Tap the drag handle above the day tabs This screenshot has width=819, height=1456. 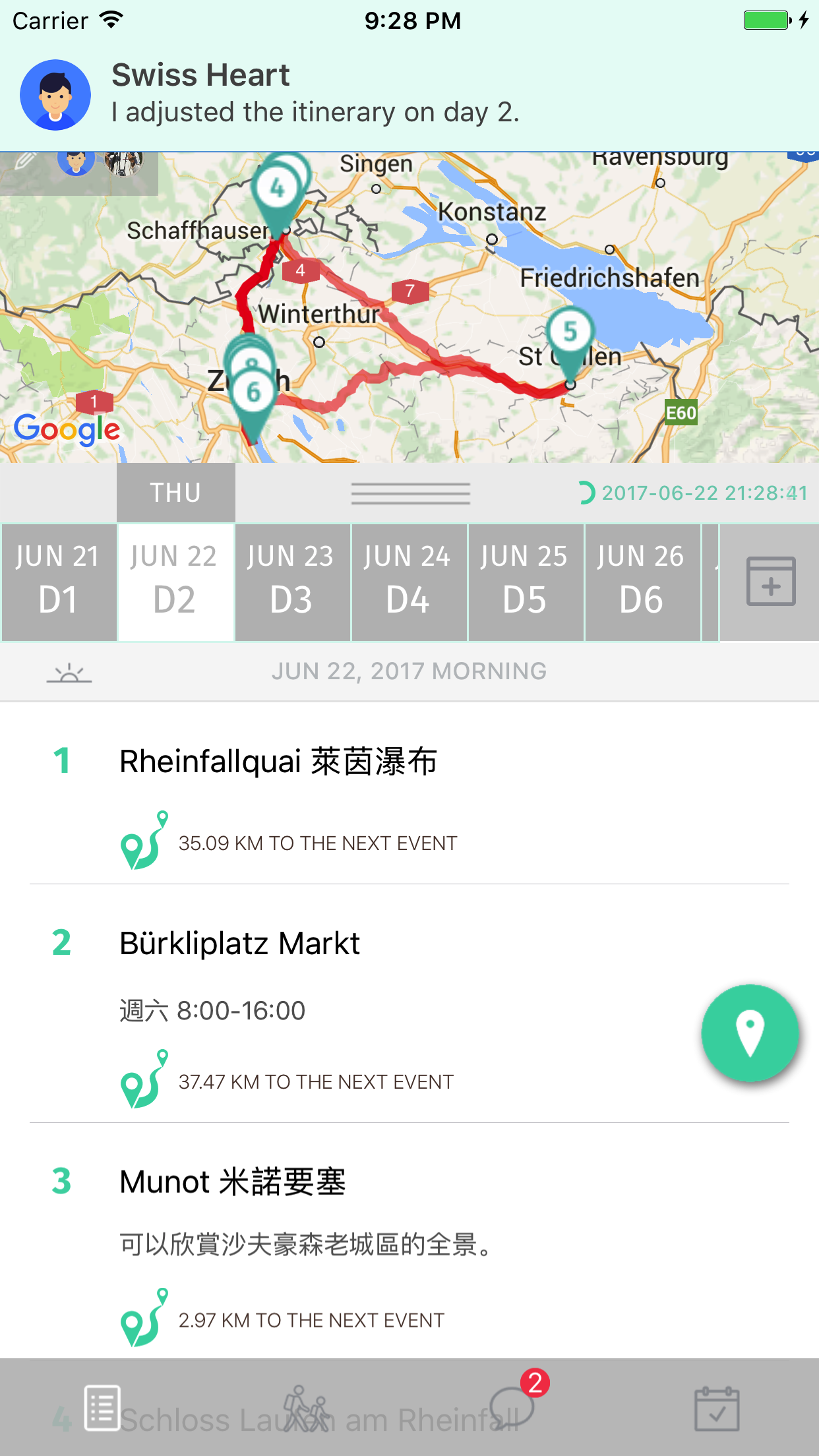point(410,493)
